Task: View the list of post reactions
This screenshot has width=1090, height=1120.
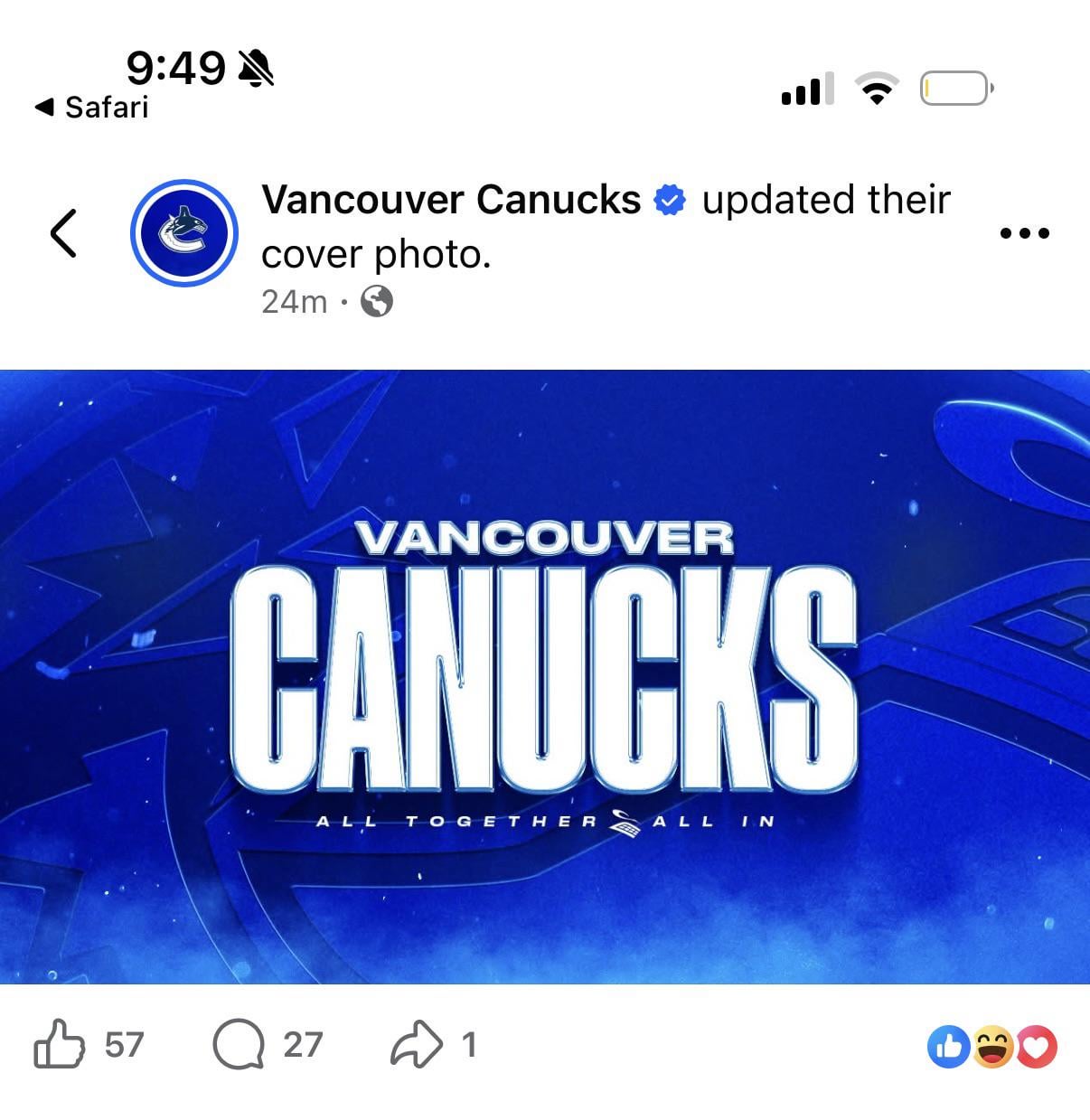Action: point(991,1048)
